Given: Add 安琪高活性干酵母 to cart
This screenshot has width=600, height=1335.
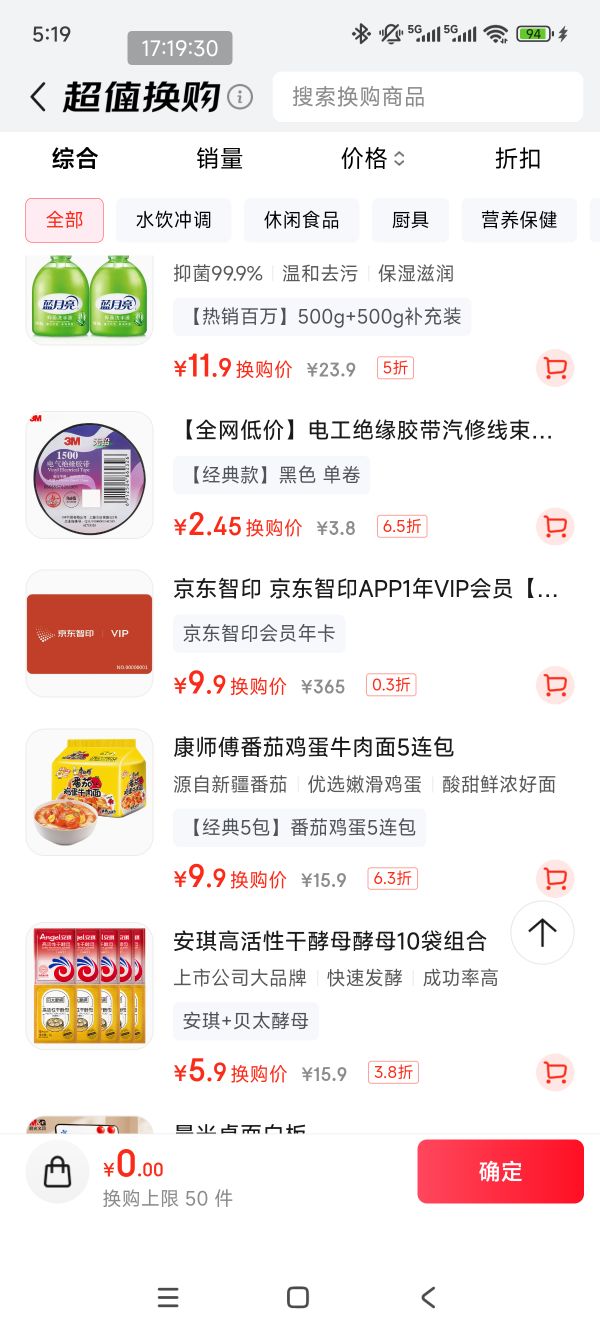Looking at the screenshot, I should tap(555, 1073).
